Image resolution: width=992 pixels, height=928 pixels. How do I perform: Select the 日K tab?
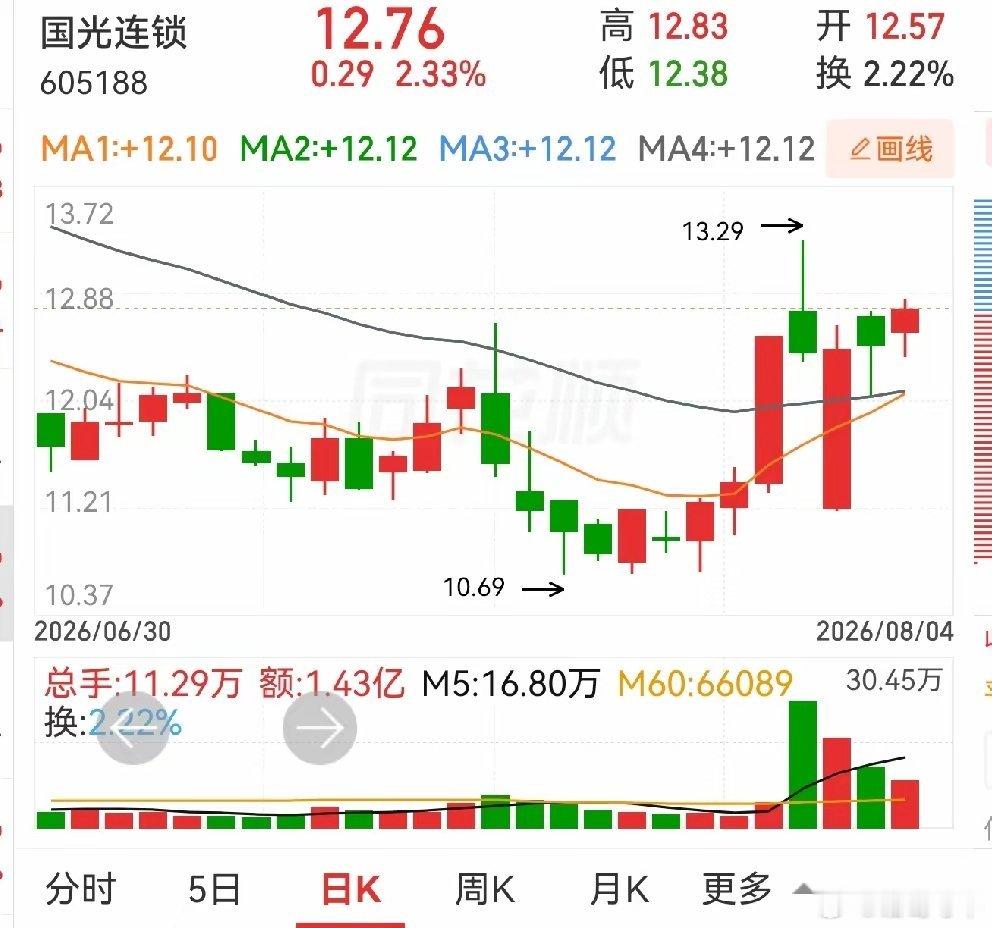pos(351,888)
